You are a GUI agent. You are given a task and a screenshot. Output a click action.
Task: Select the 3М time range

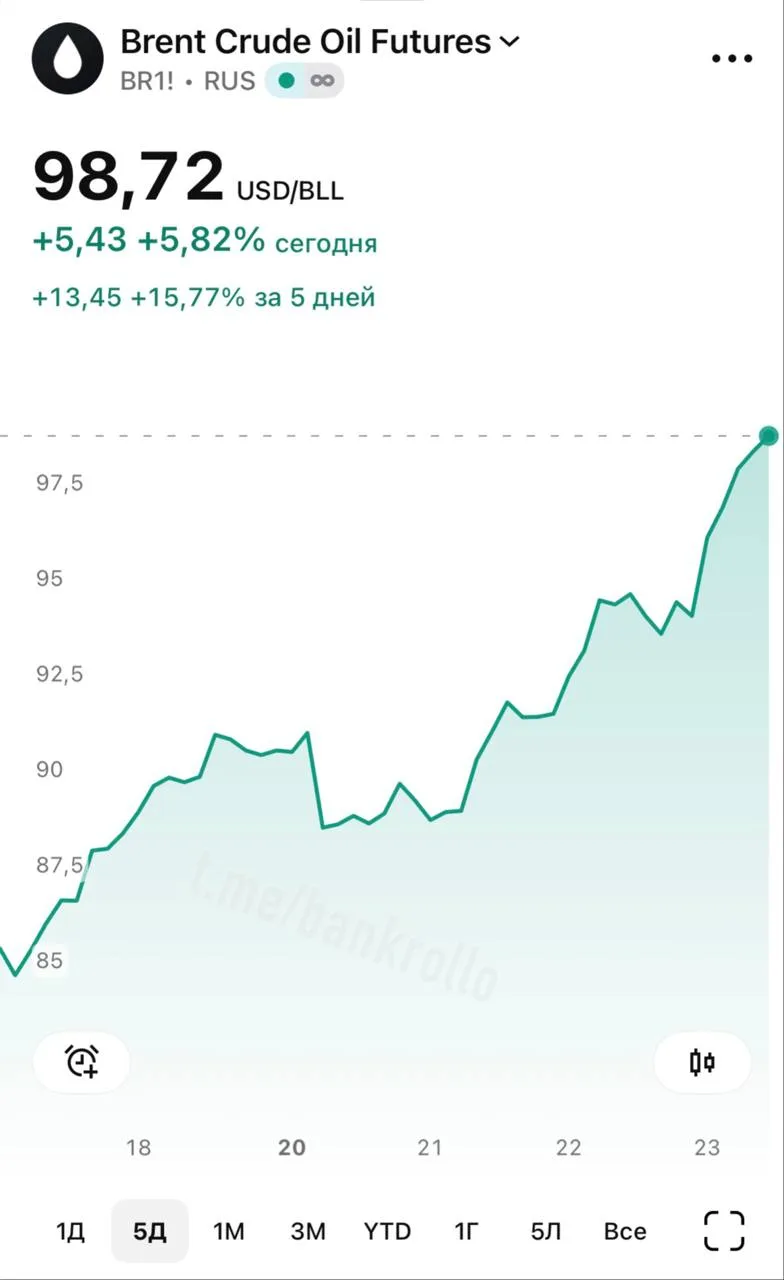click(x=308, y=1231)
